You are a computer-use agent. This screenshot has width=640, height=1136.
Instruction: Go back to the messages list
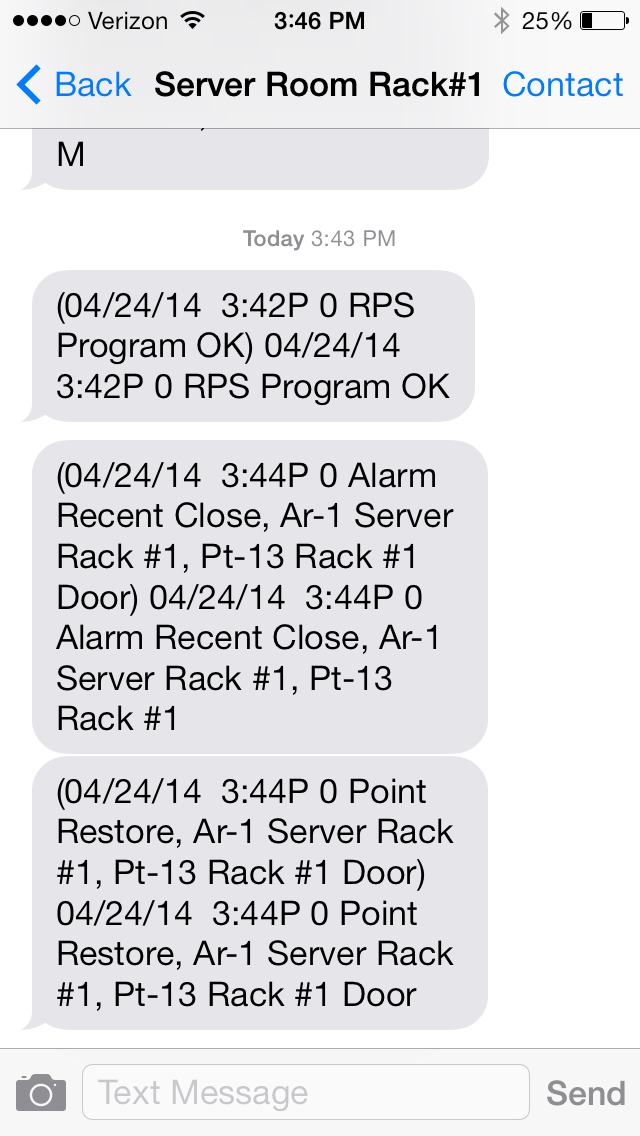pyautogui.click(x=73, y=85)
